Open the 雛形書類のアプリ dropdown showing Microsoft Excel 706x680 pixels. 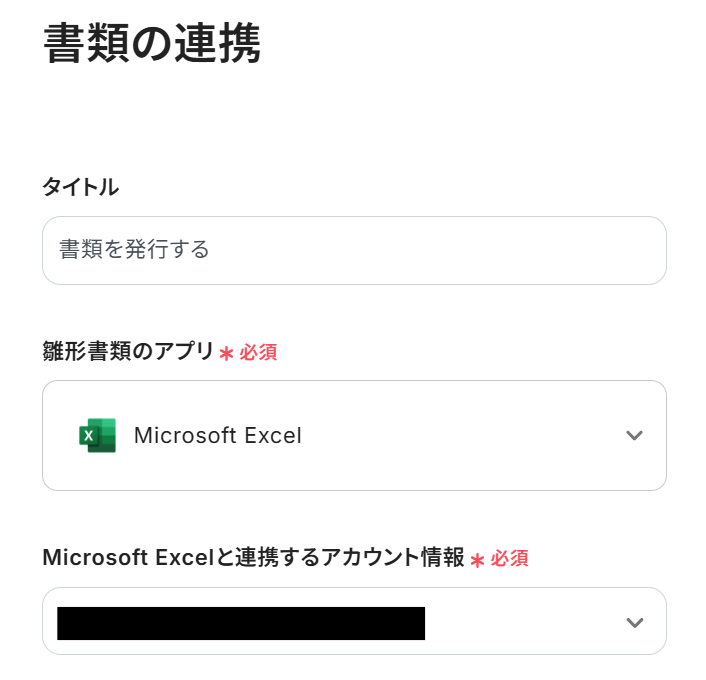click(354, 435)
